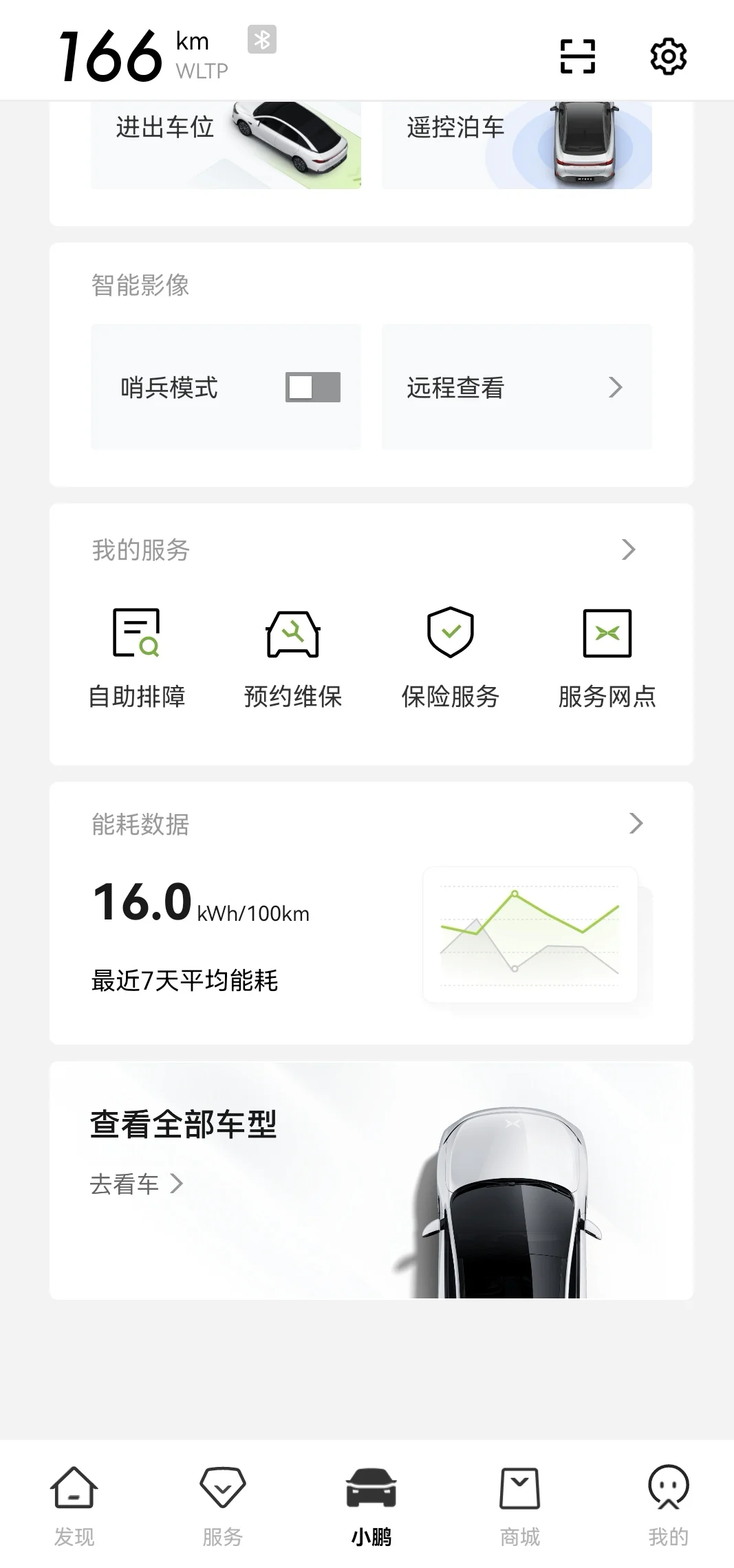
Task: Open 远程查看 remote view
Action: click(517, 387)
